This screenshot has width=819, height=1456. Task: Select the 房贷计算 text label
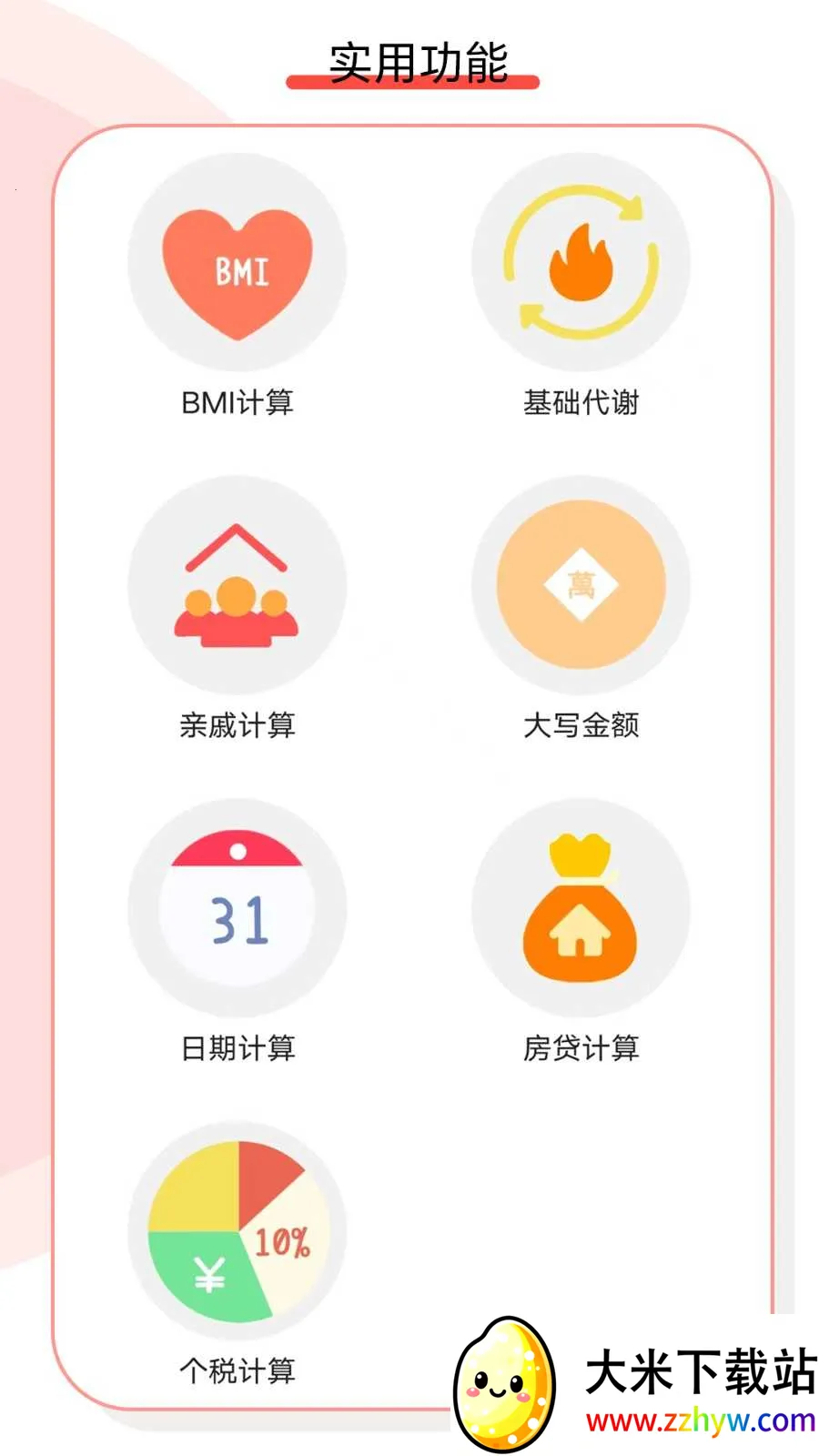pyautogui.click(x=582, y=1048)
